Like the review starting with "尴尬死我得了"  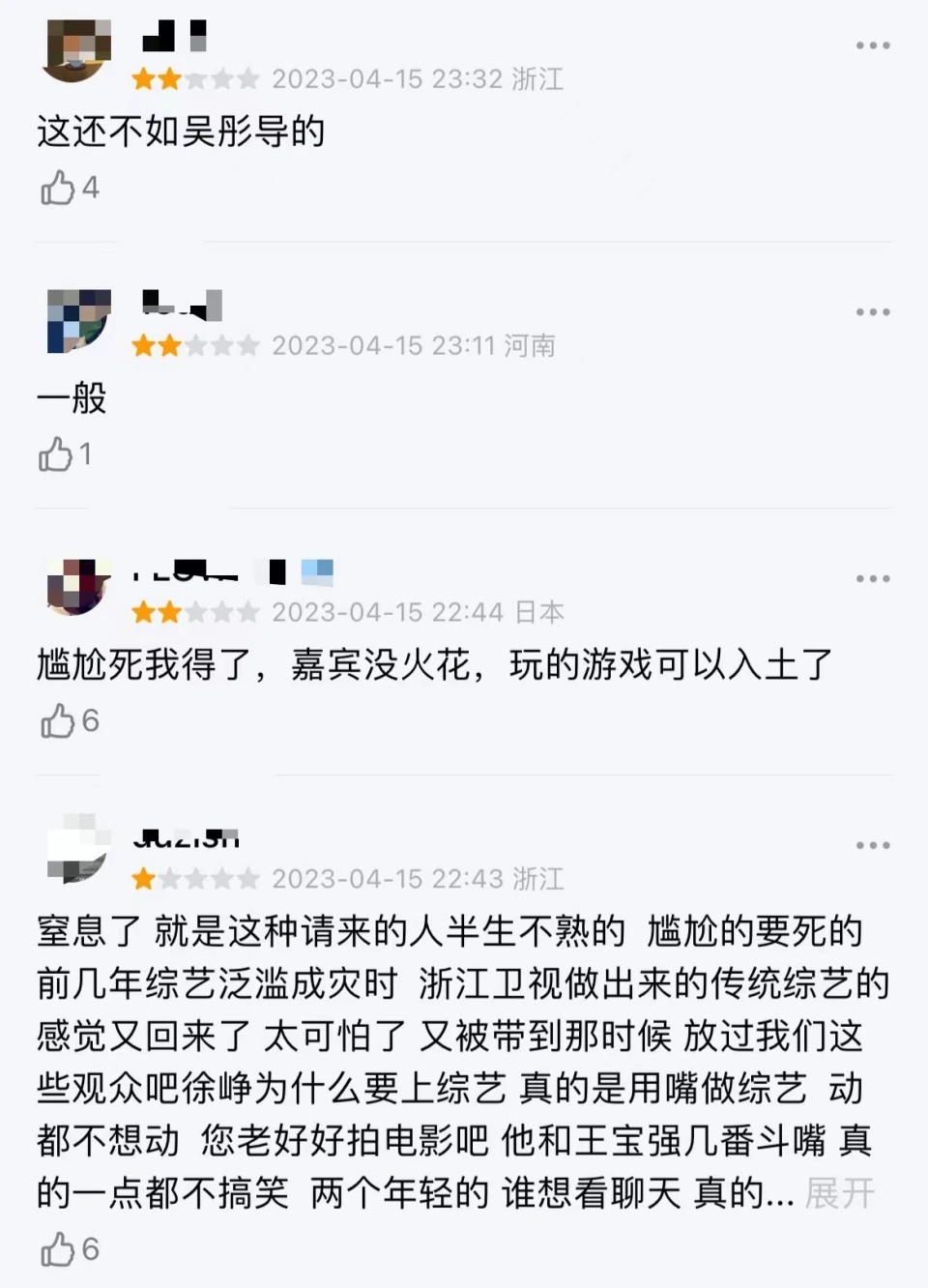pyautogui.click(x=58, y=721)
